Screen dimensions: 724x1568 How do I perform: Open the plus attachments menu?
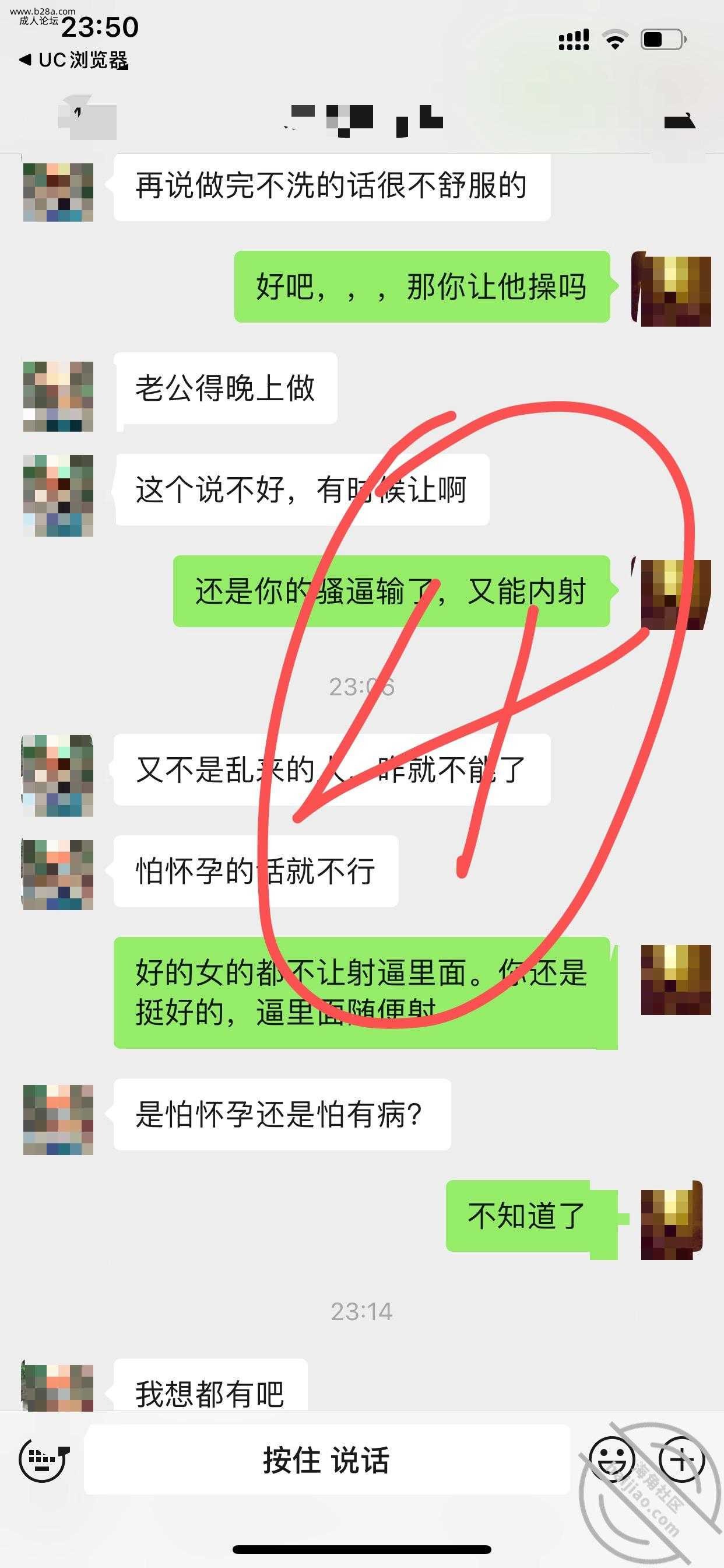pyautogui.click(x=682, y=1459)
